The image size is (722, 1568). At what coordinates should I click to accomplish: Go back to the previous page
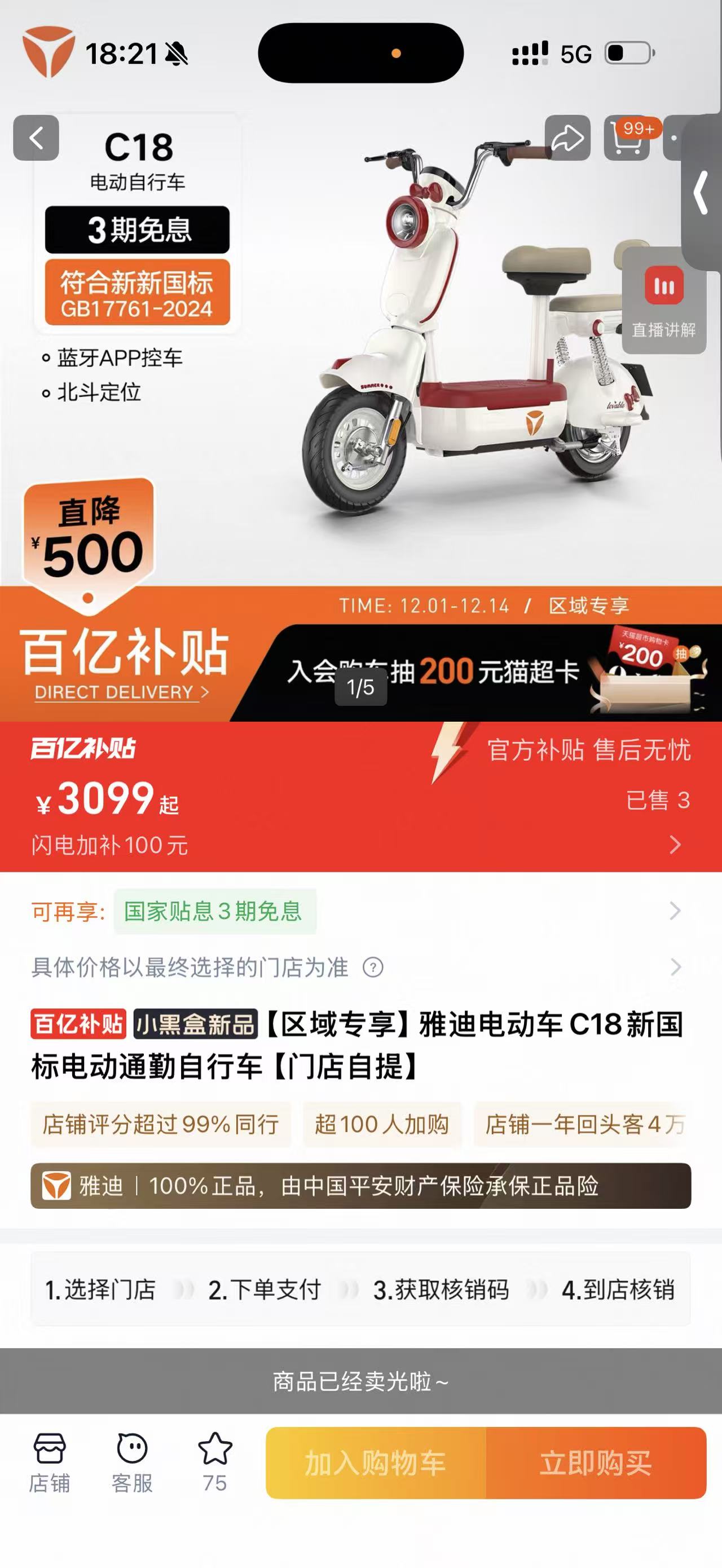click(x=36, y=138)
